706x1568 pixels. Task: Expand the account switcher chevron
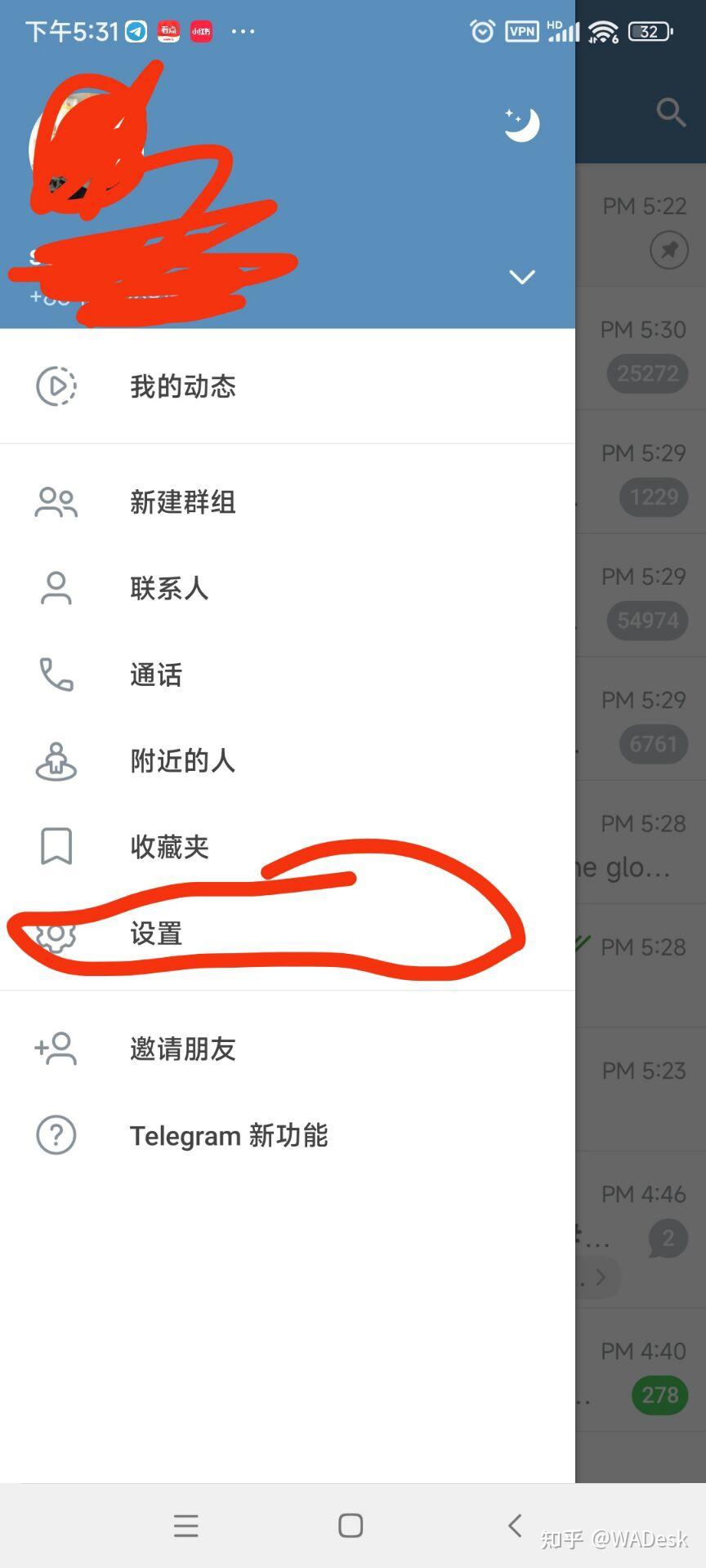[x=521, y=277]
